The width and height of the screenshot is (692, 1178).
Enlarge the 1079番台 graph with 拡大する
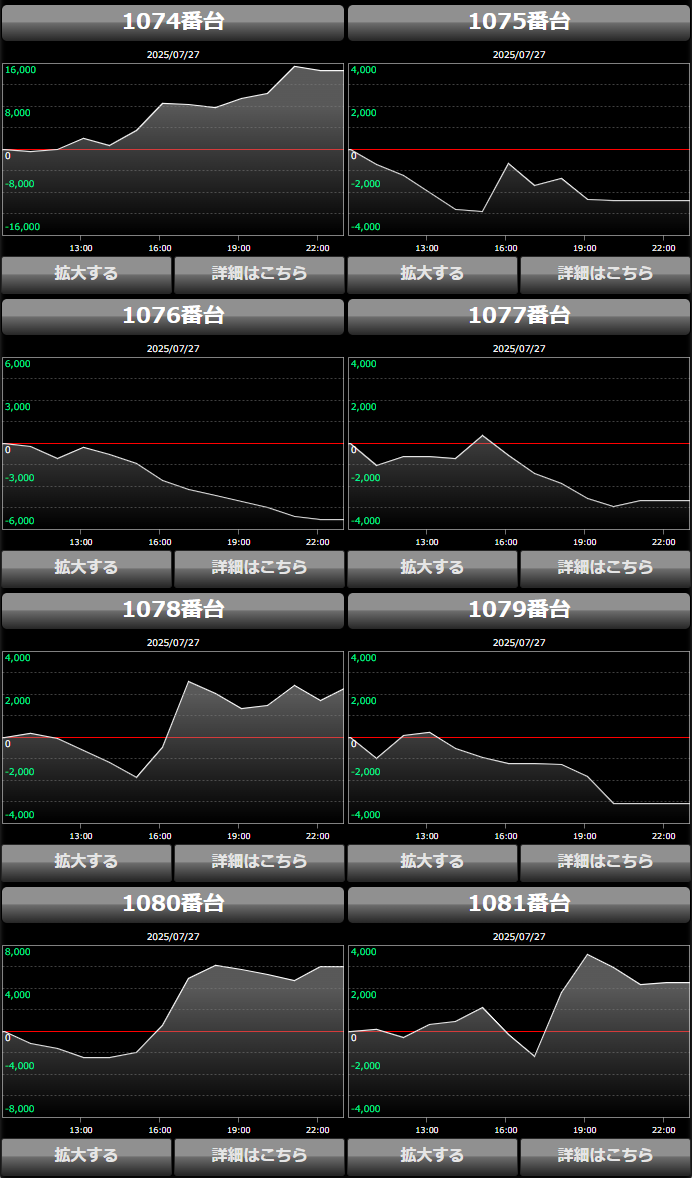click(433, 862)
